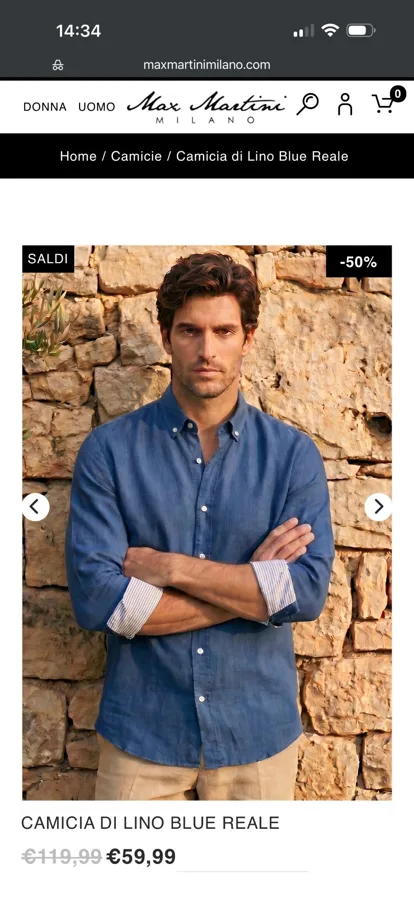Enlarge the blue linen shirt photo
Screen dimensions: 414x900
(207, 523)
